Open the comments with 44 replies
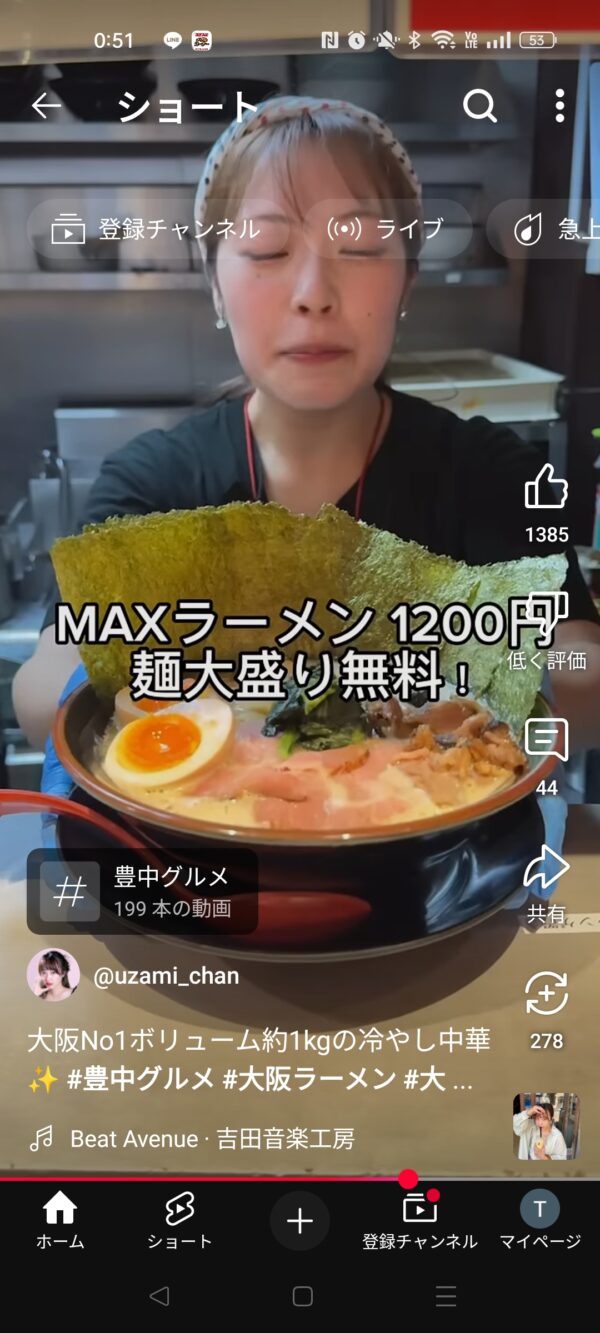Viewport: 600px width, 1333px height. pos(546,742)
